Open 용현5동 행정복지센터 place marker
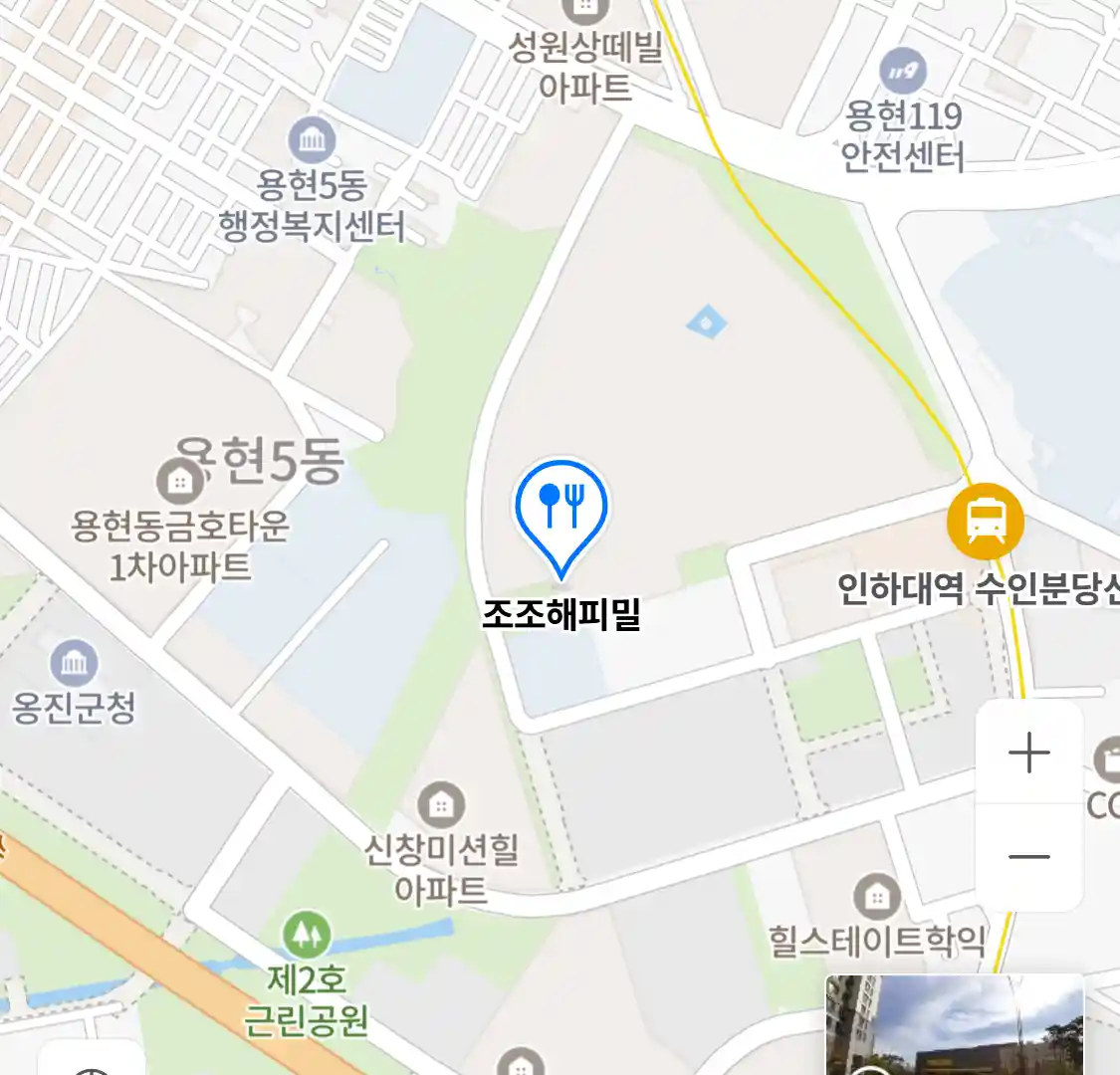1120x1075 pixels. [312, 142]
